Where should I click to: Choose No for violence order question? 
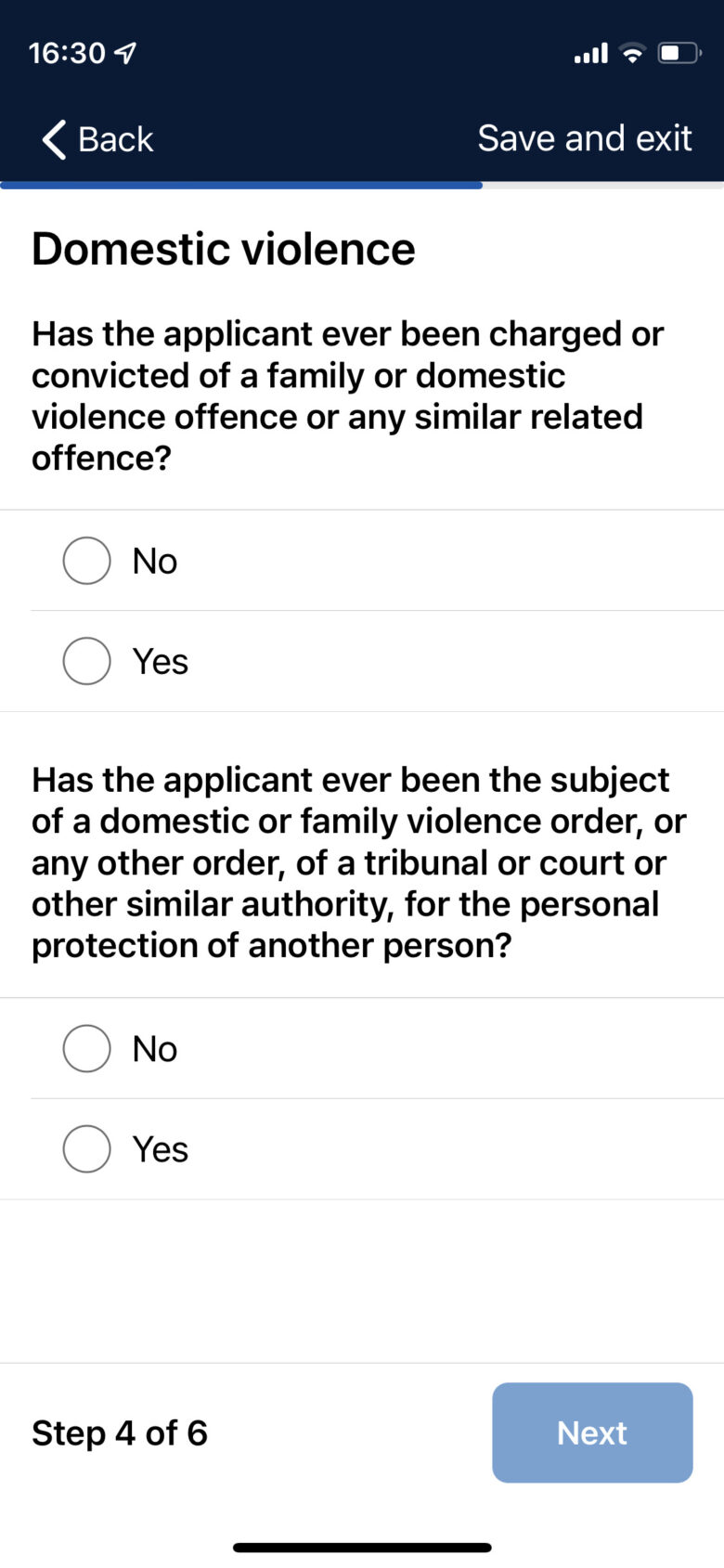point(362,1049)
